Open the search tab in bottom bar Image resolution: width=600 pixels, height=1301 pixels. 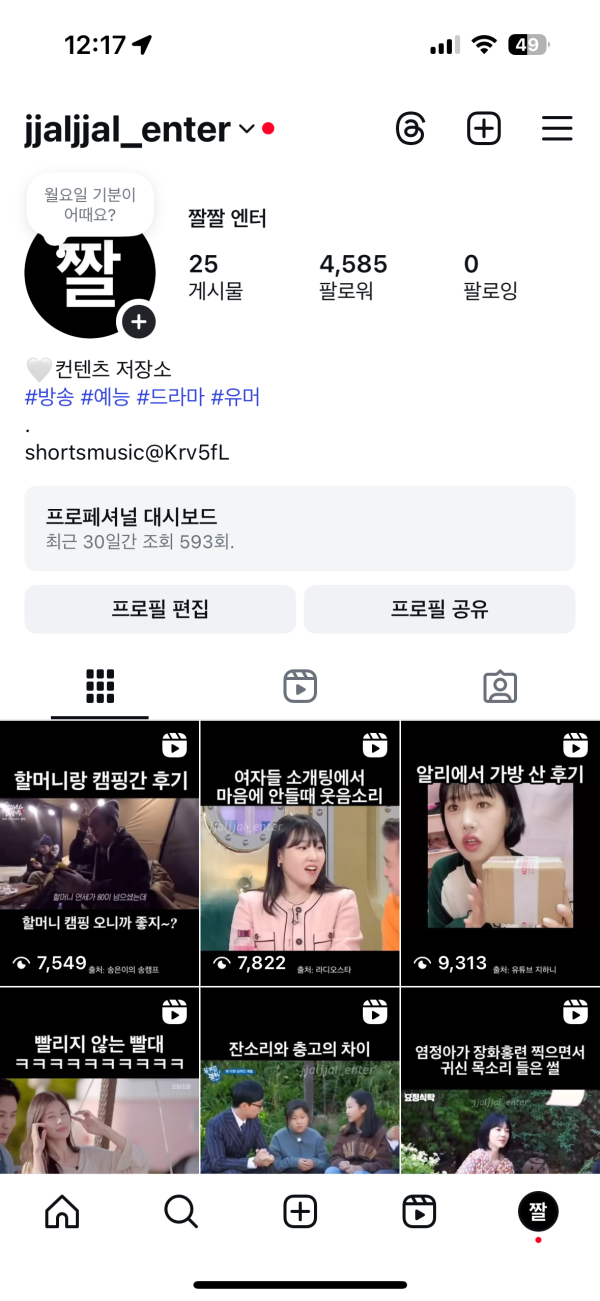181,1211
